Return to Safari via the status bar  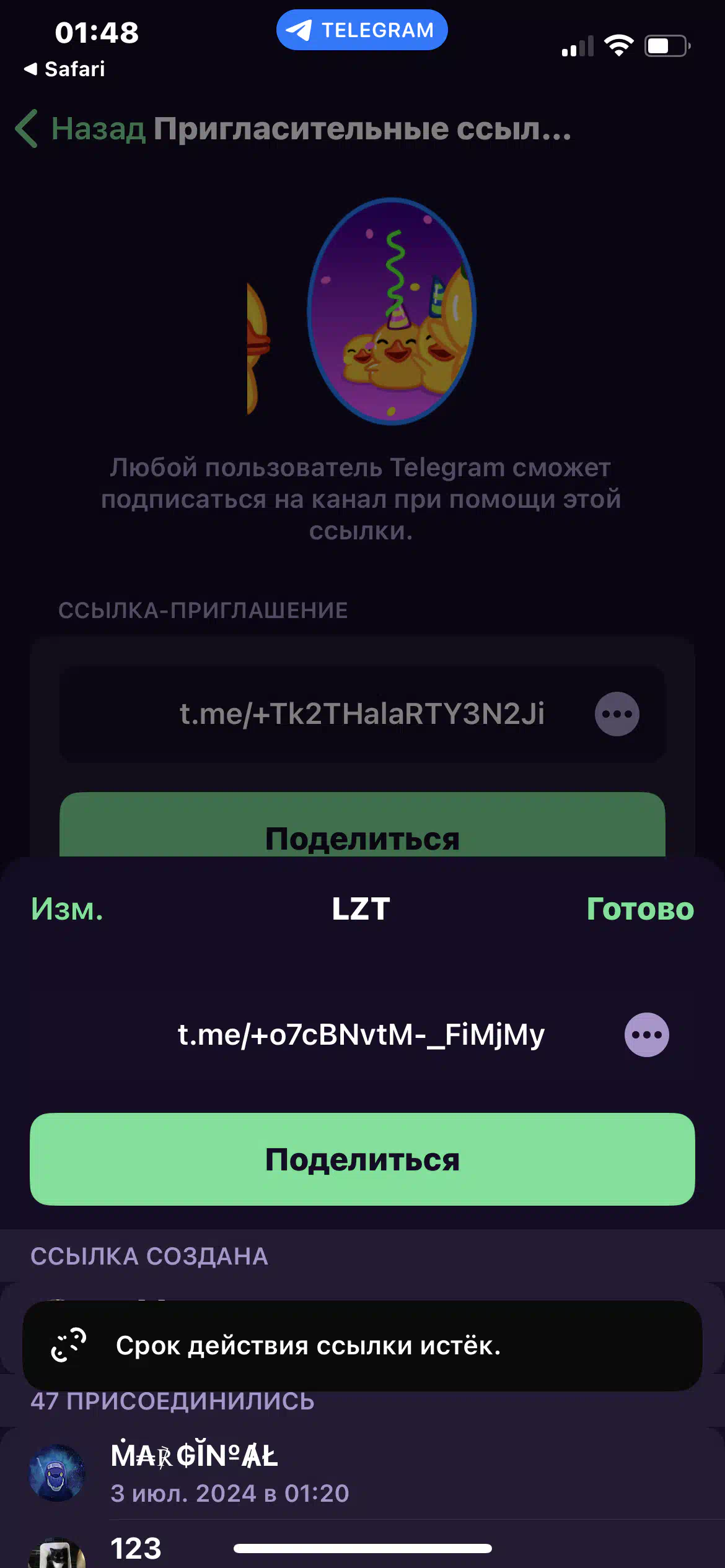(x=64, y=69)
